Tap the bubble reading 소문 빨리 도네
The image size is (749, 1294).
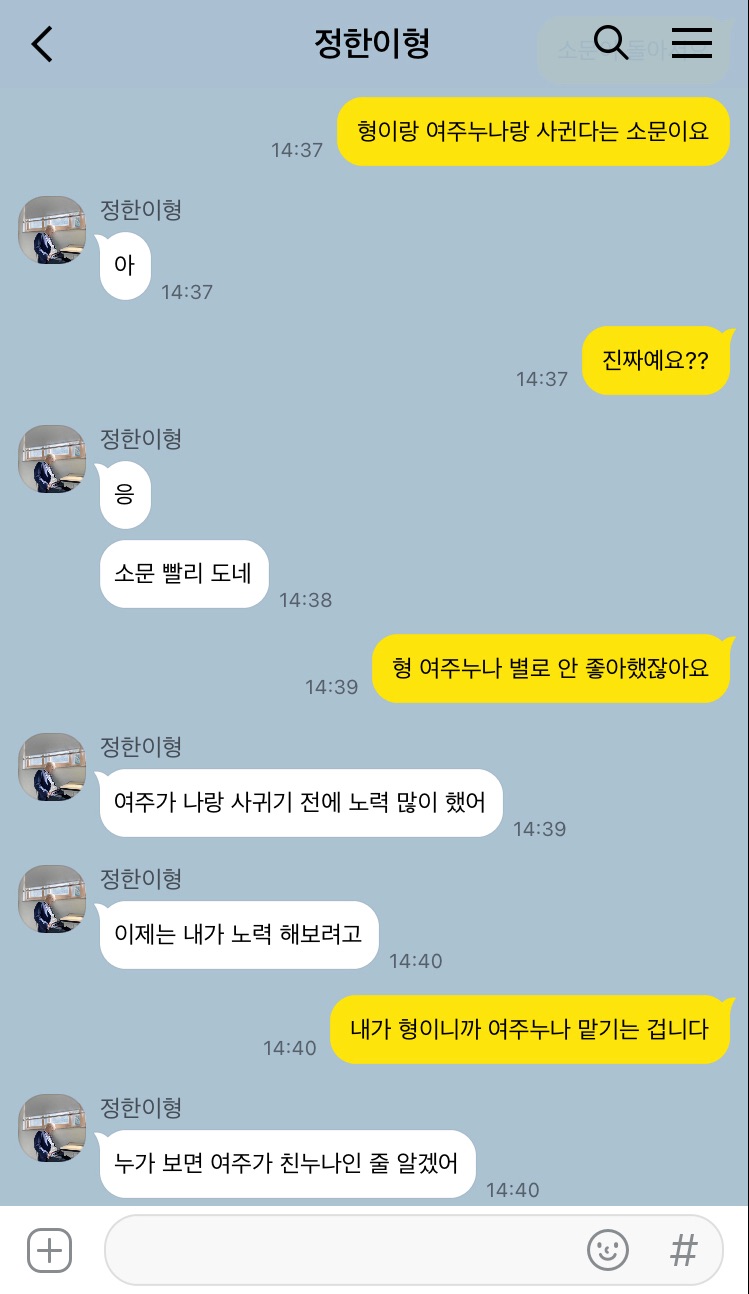(x=183, y=574)
